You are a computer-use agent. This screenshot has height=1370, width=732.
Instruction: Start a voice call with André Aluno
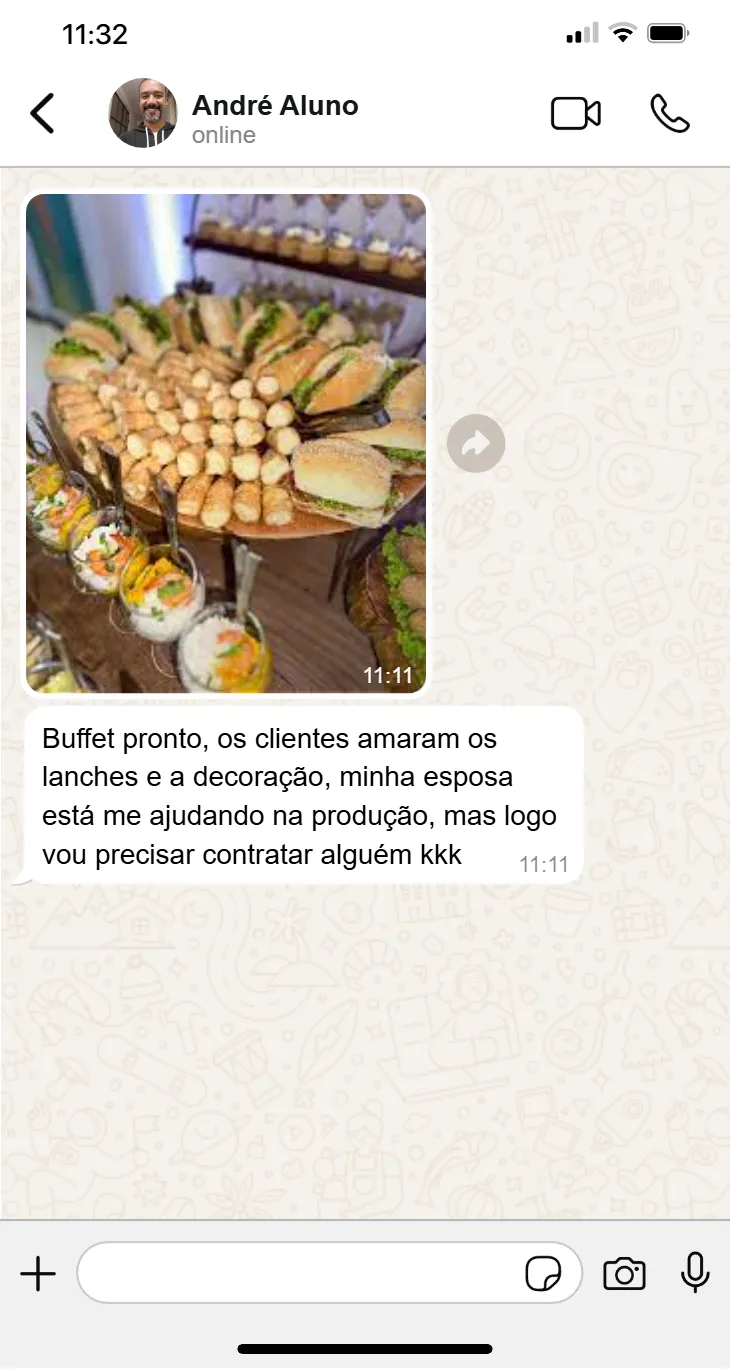coord(669,114)
